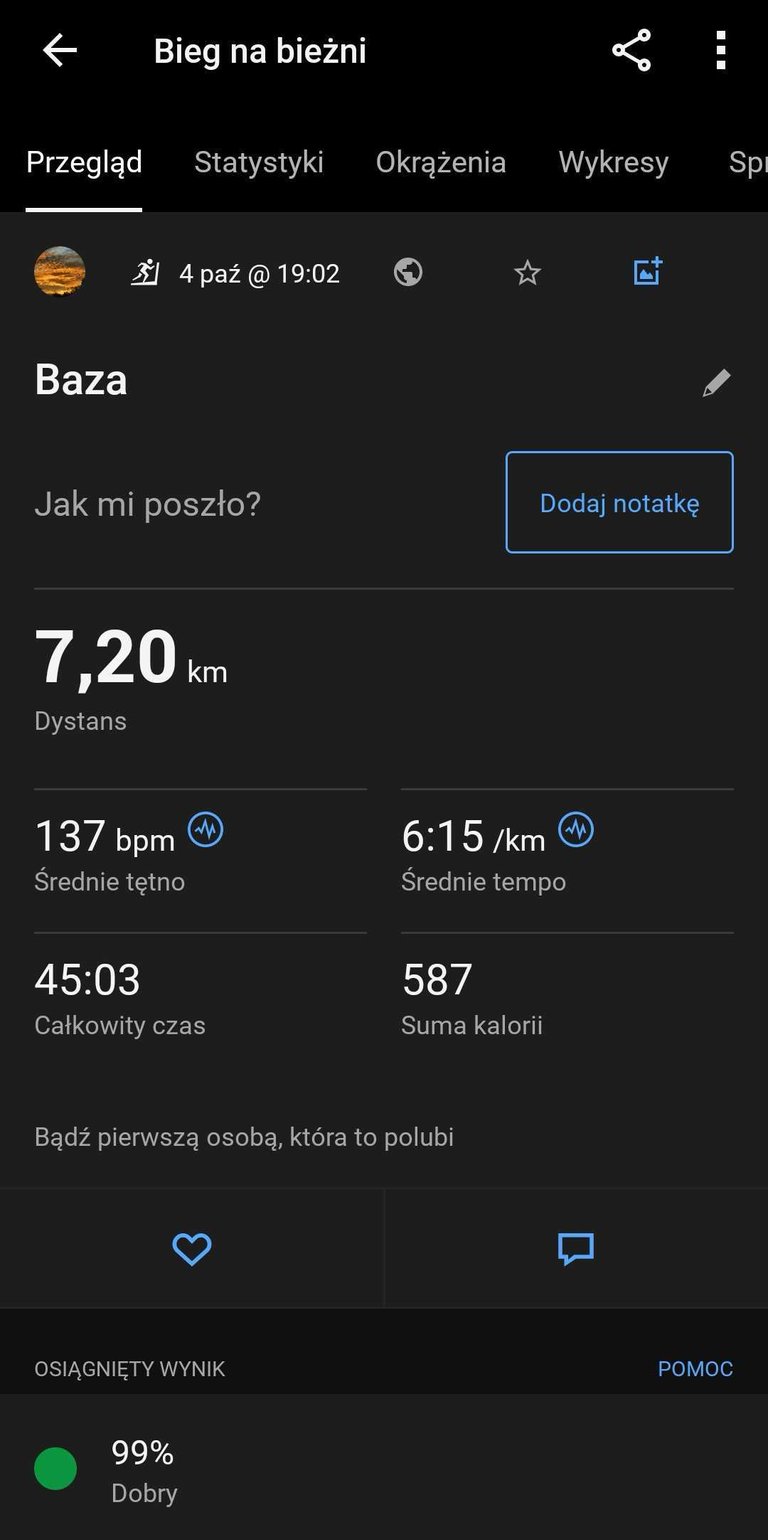Image resolution: width=768 pixels, height=1540 pixels.
Task: Share this treadmill run activity
Action: point(631,50)
